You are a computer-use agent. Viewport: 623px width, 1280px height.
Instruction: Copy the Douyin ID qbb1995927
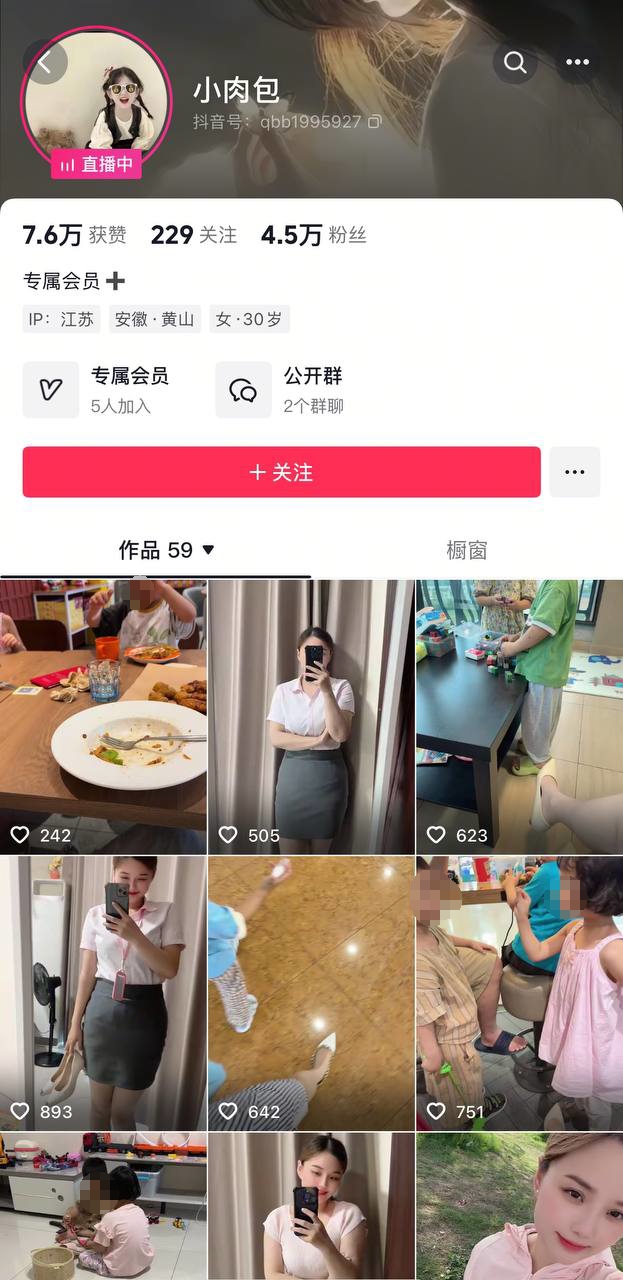(x=375, y=122)
